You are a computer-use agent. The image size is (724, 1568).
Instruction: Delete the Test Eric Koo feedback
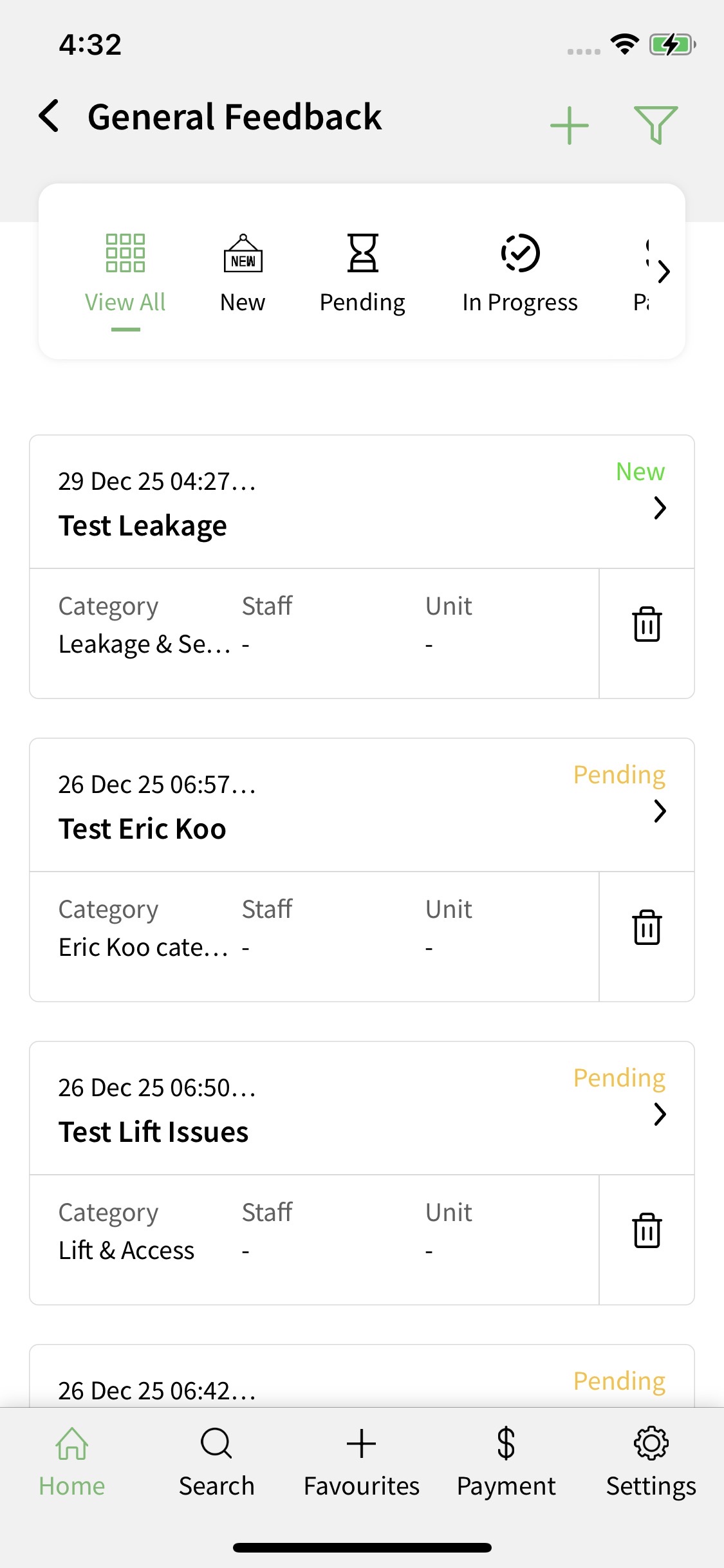[x=647, y=928]
